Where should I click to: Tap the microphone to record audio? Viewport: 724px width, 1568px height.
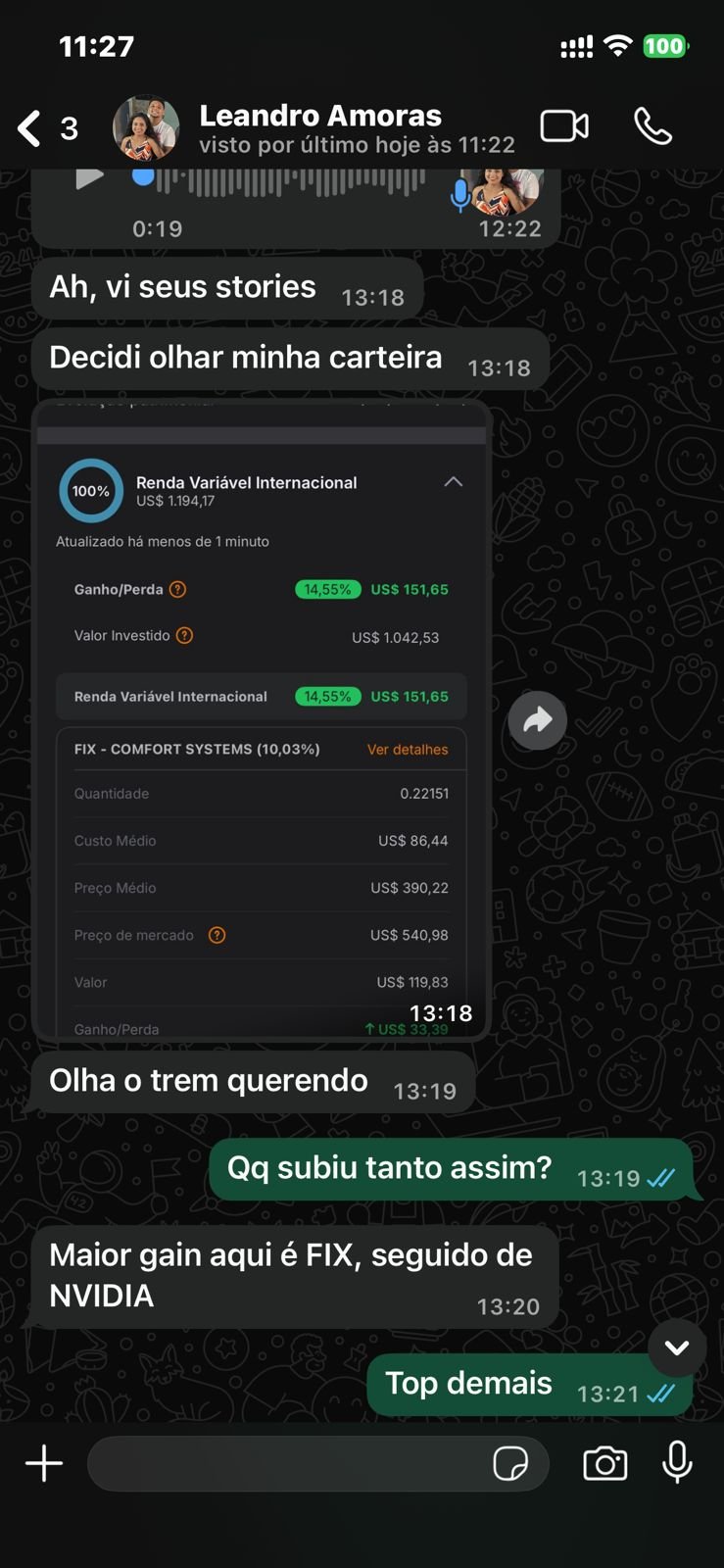pyautogui.click(x=677, y=1464)
